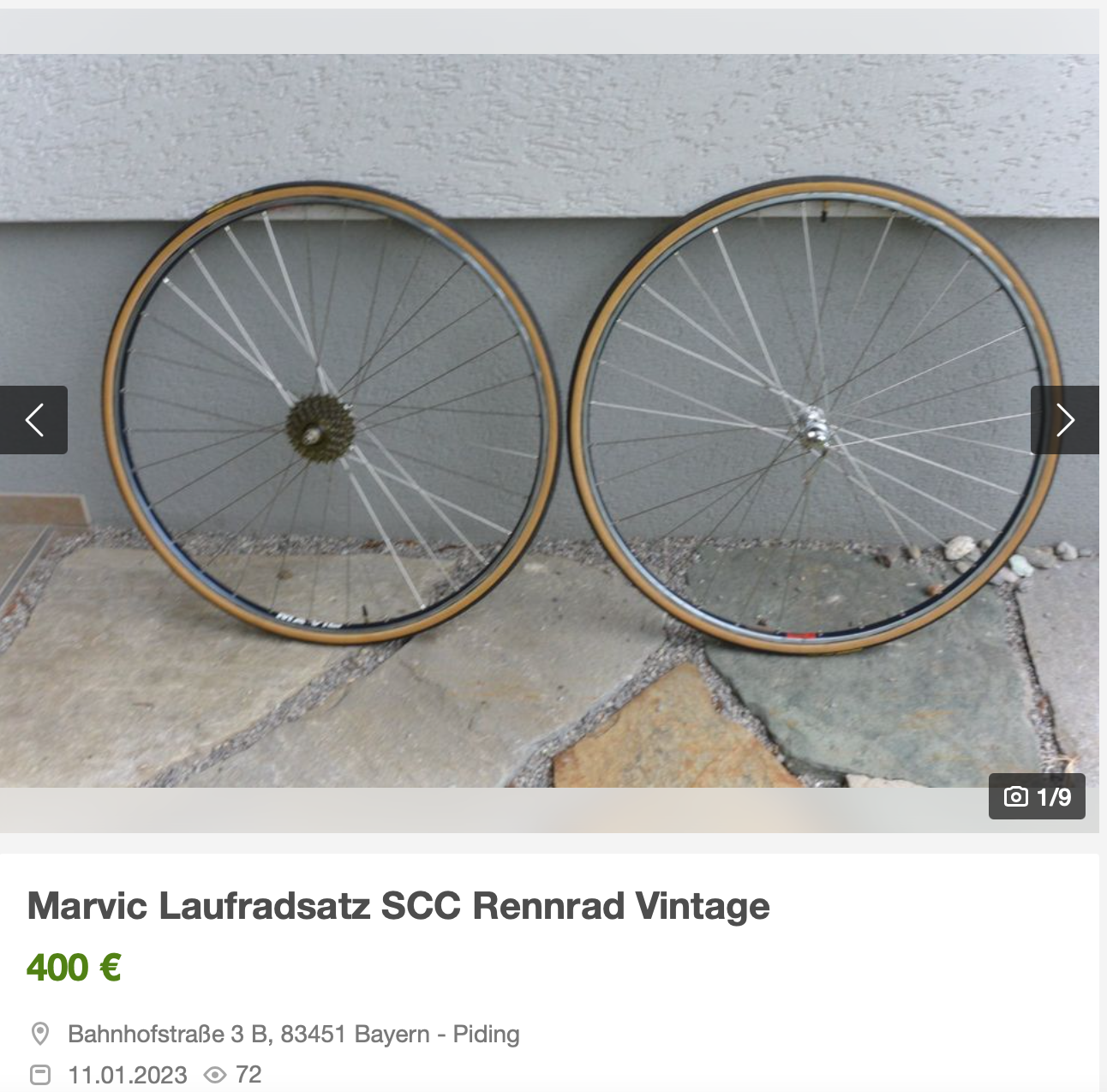Open the 1/9 photo counter gallery
The width and height of the screenshot is (1107, 1092).
pos(1037,797)
